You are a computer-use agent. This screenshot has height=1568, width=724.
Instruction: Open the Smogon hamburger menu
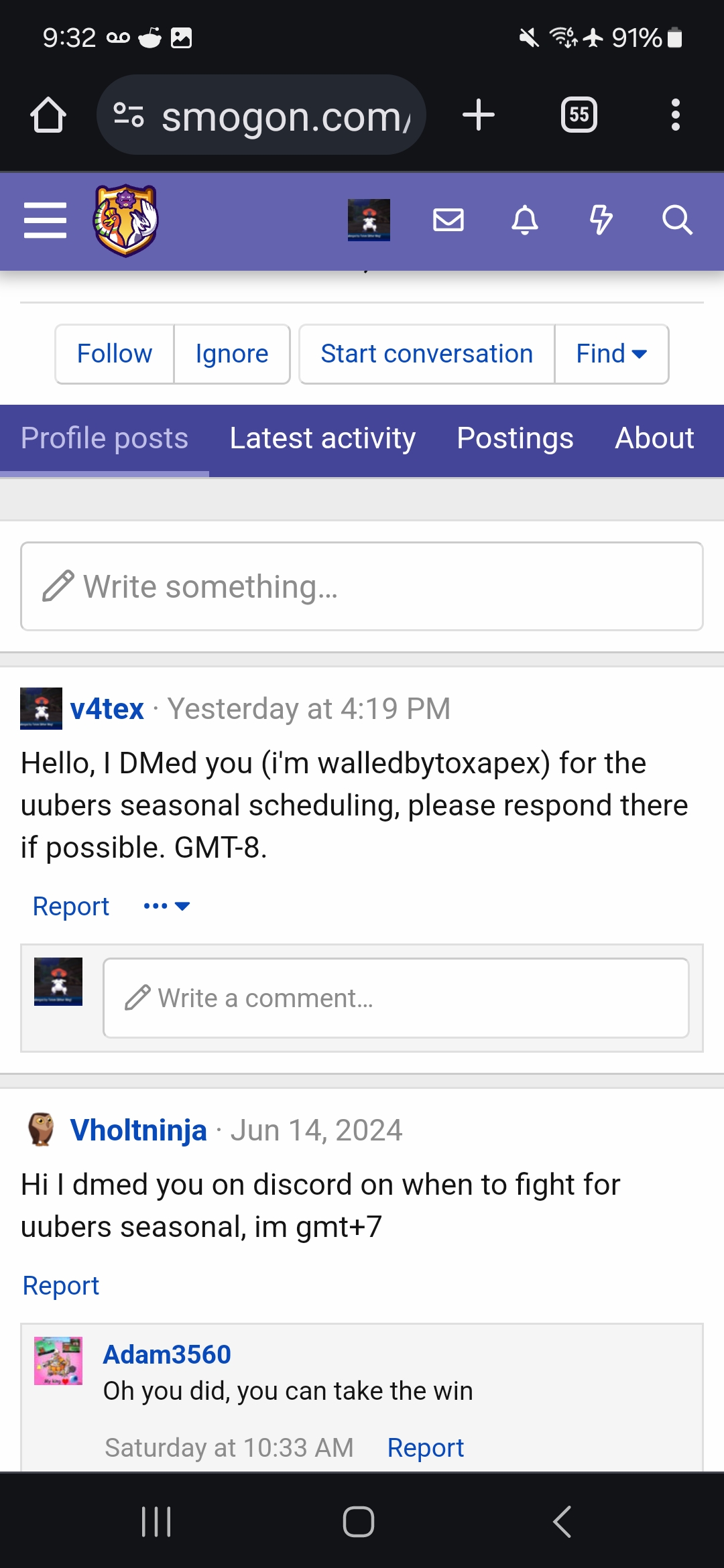tap(45, 220)
